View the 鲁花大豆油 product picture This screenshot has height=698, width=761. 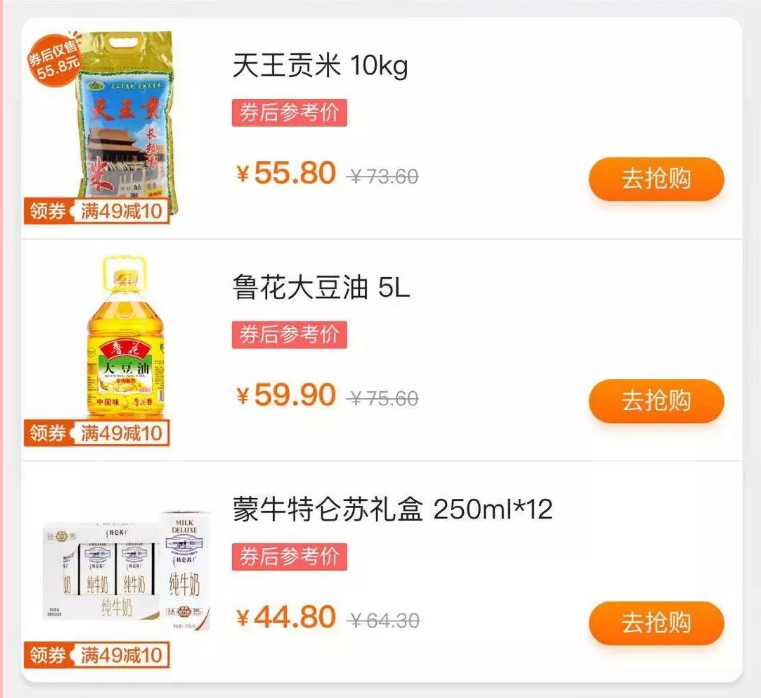[124, 338]
